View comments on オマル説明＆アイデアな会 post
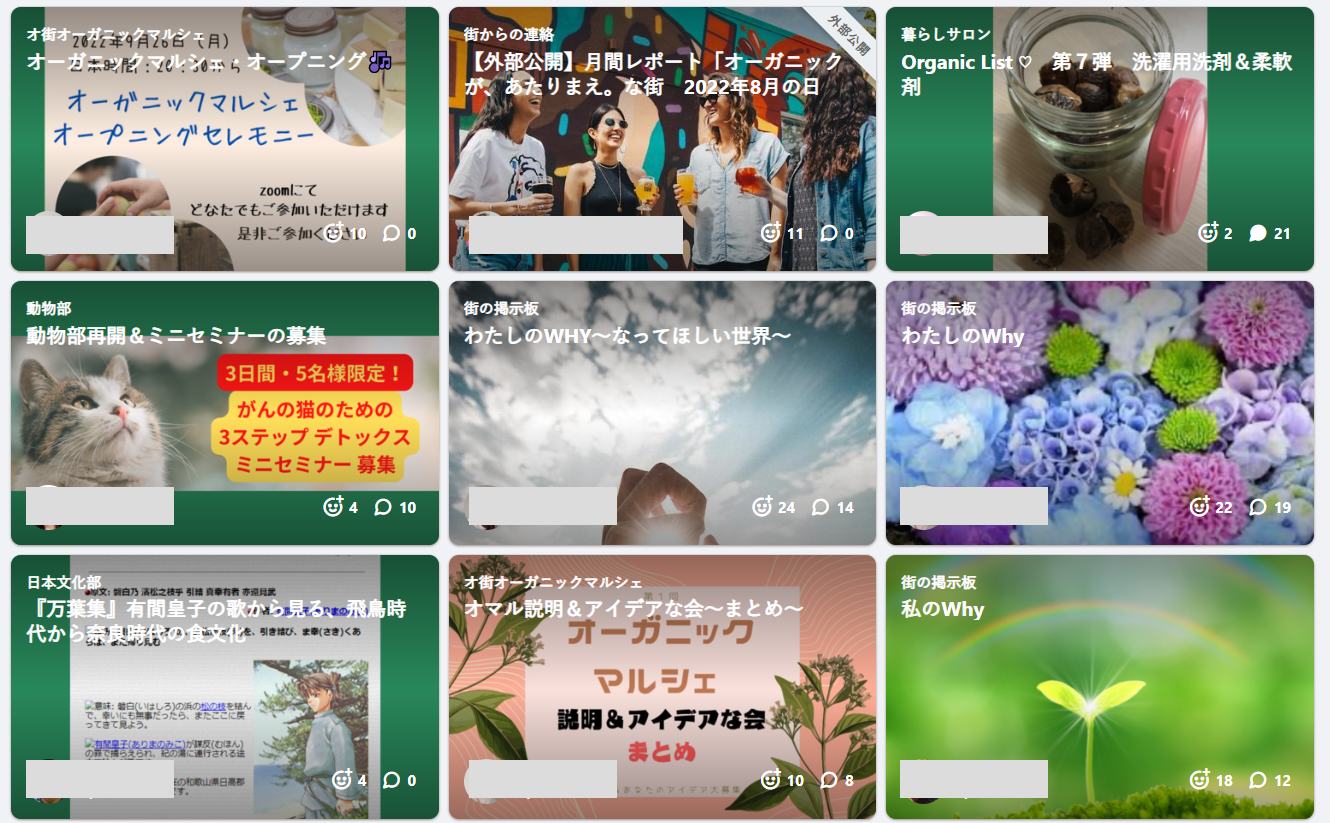 829,780
